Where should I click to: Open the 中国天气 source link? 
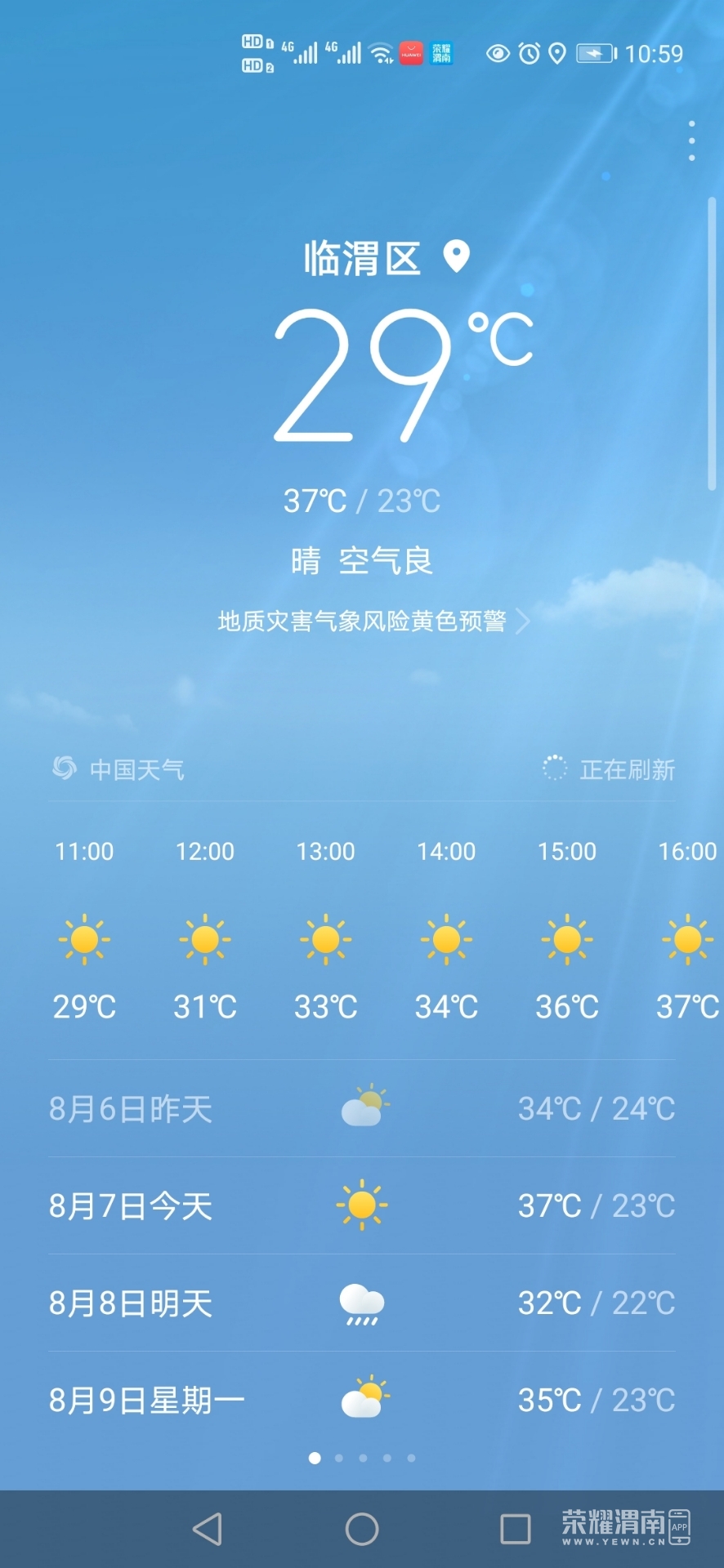pos(119,768)
